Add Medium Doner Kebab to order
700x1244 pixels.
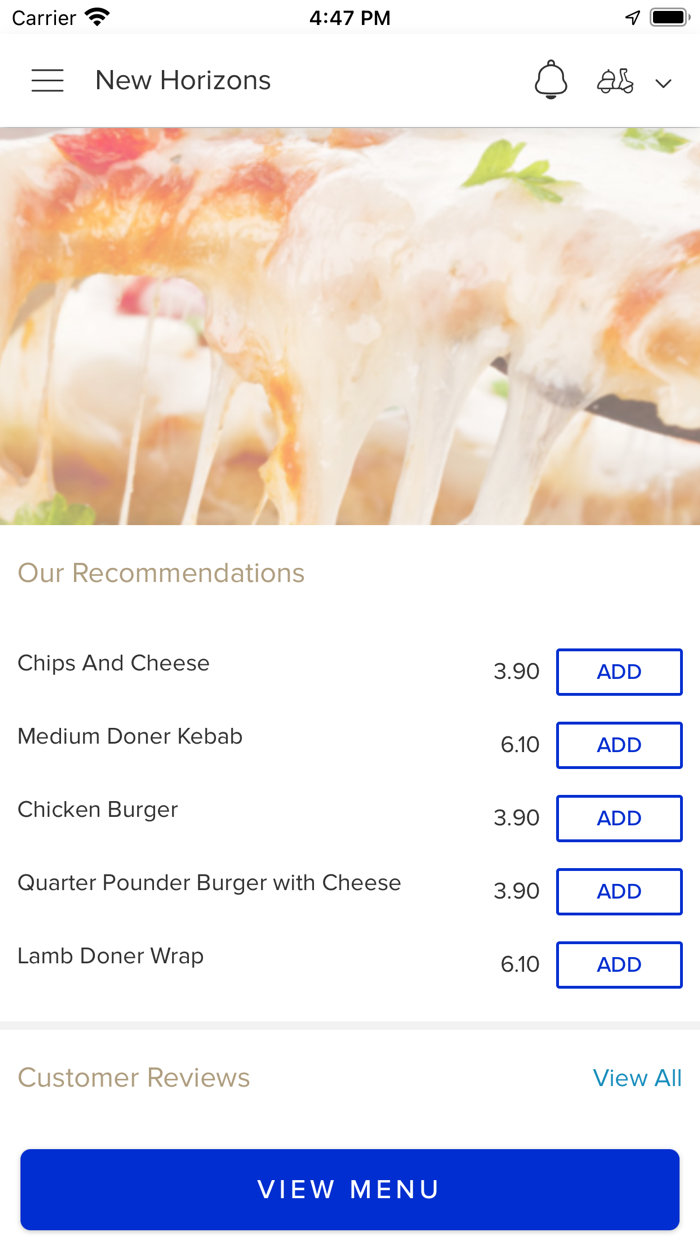[619, 745]
